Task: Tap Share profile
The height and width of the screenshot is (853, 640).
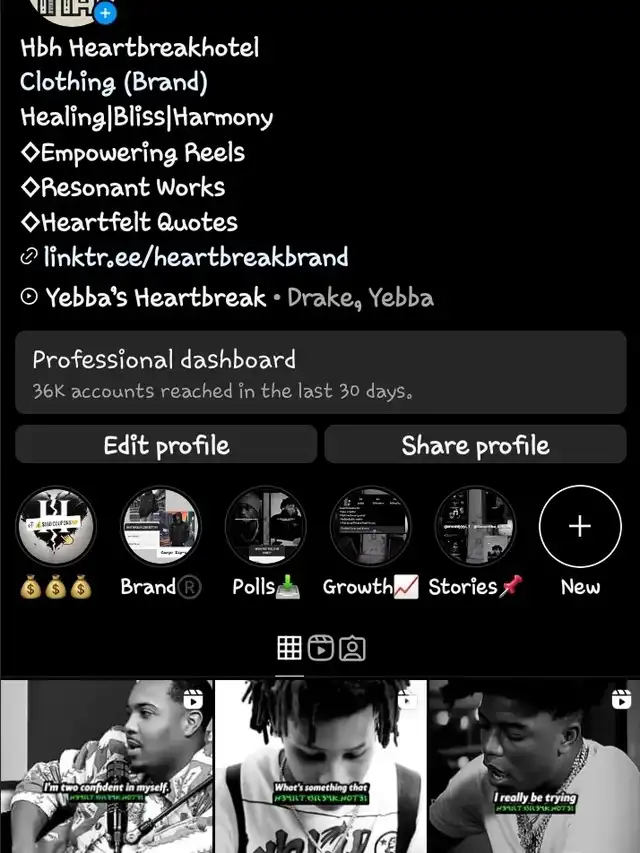Action: (475, 445)
